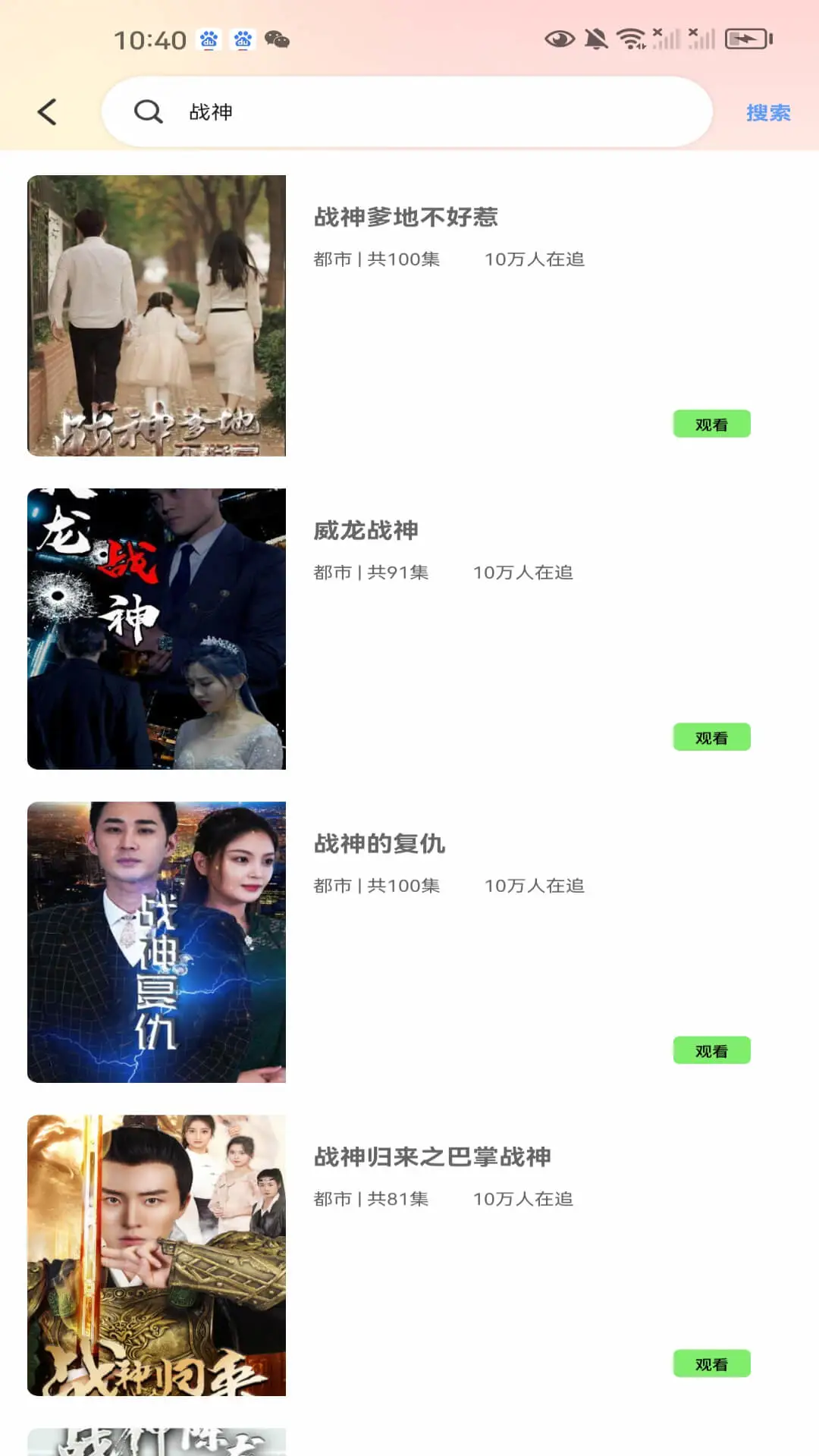Screen dimensions: 819x1456
Task: Tap 观看 for 战神的复仇
Action: point(711,1051)
